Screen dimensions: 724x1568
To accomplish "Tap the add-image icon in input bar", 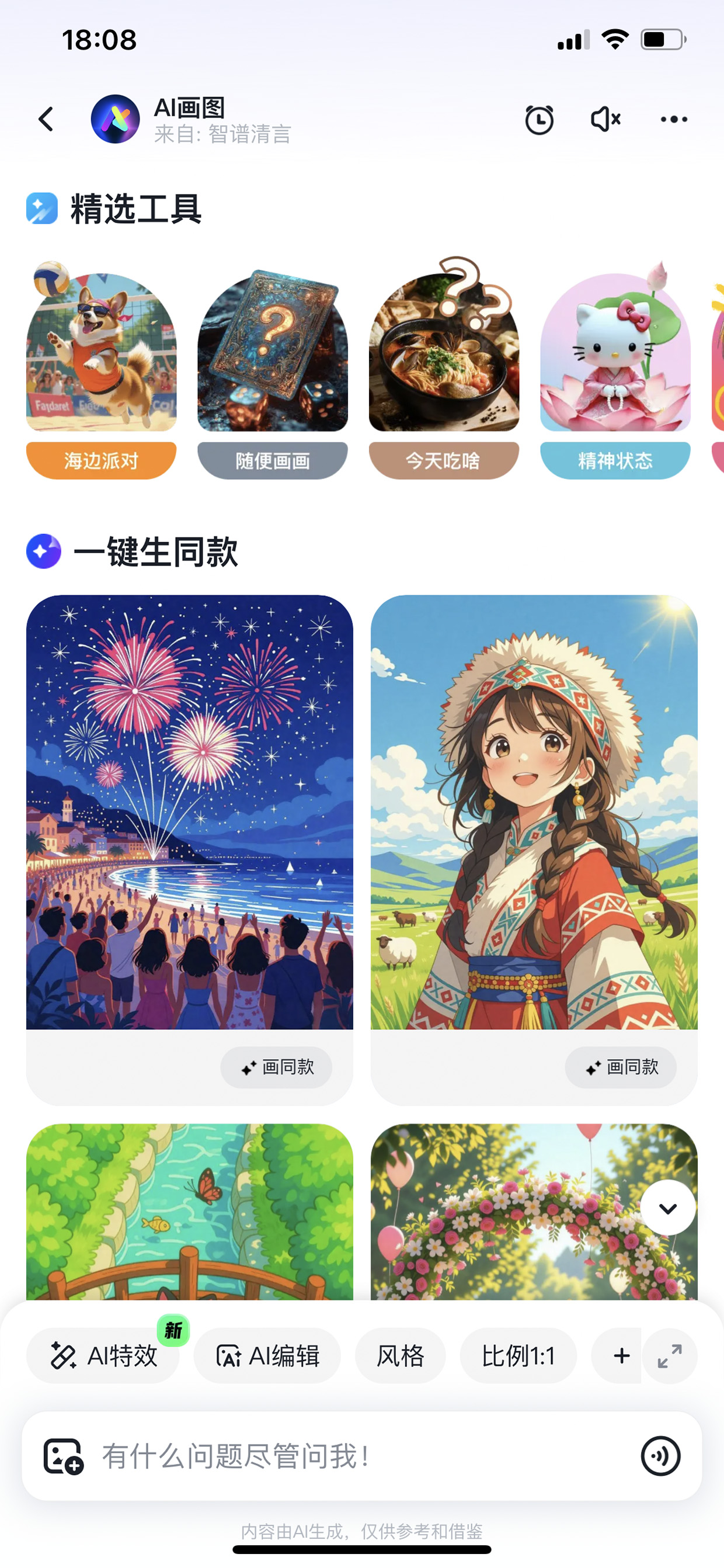I will coord(63,1456).
